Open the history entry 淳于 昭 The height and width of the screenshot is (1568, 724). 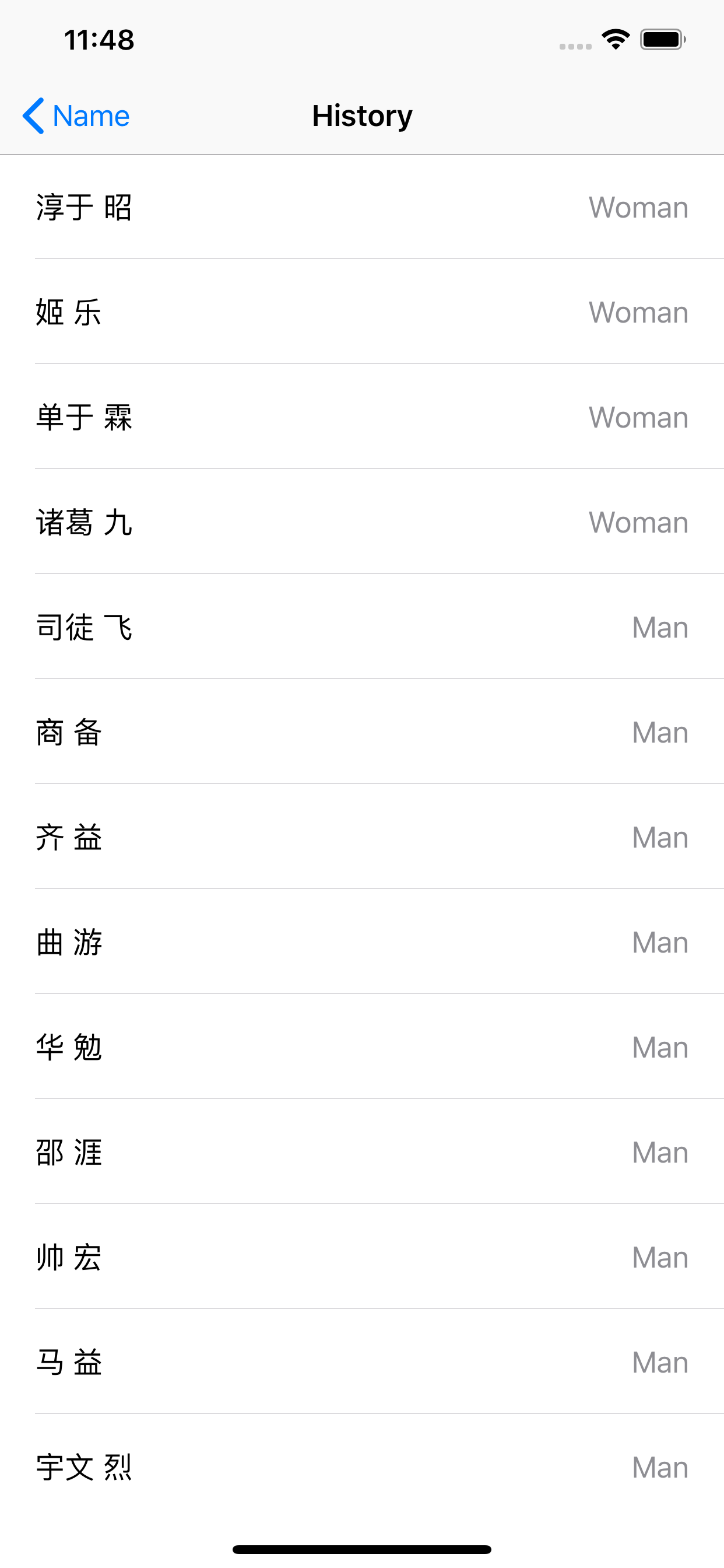(x=362, y=207)
